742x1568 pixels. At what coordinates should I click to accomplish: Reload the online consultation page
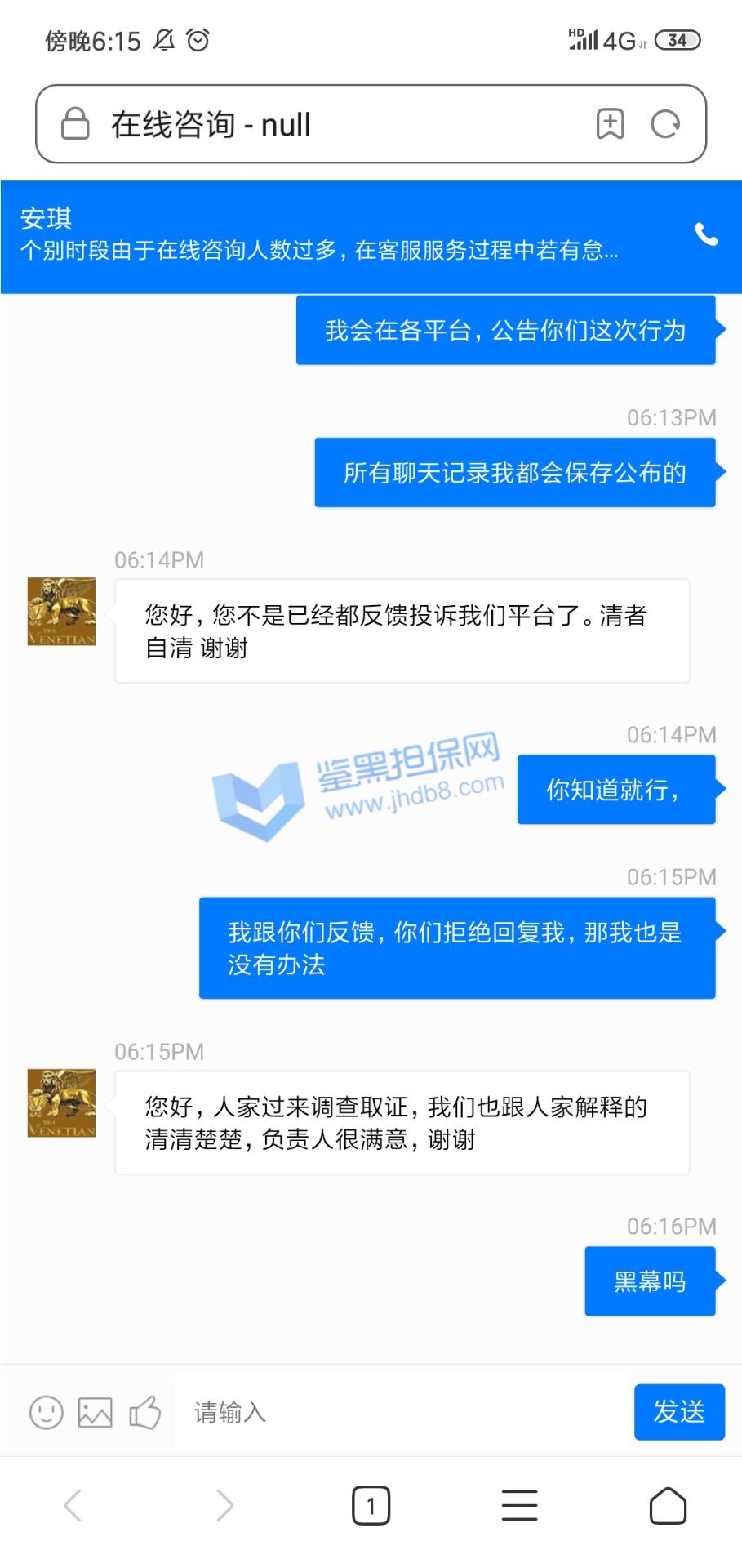pos(665,124)
